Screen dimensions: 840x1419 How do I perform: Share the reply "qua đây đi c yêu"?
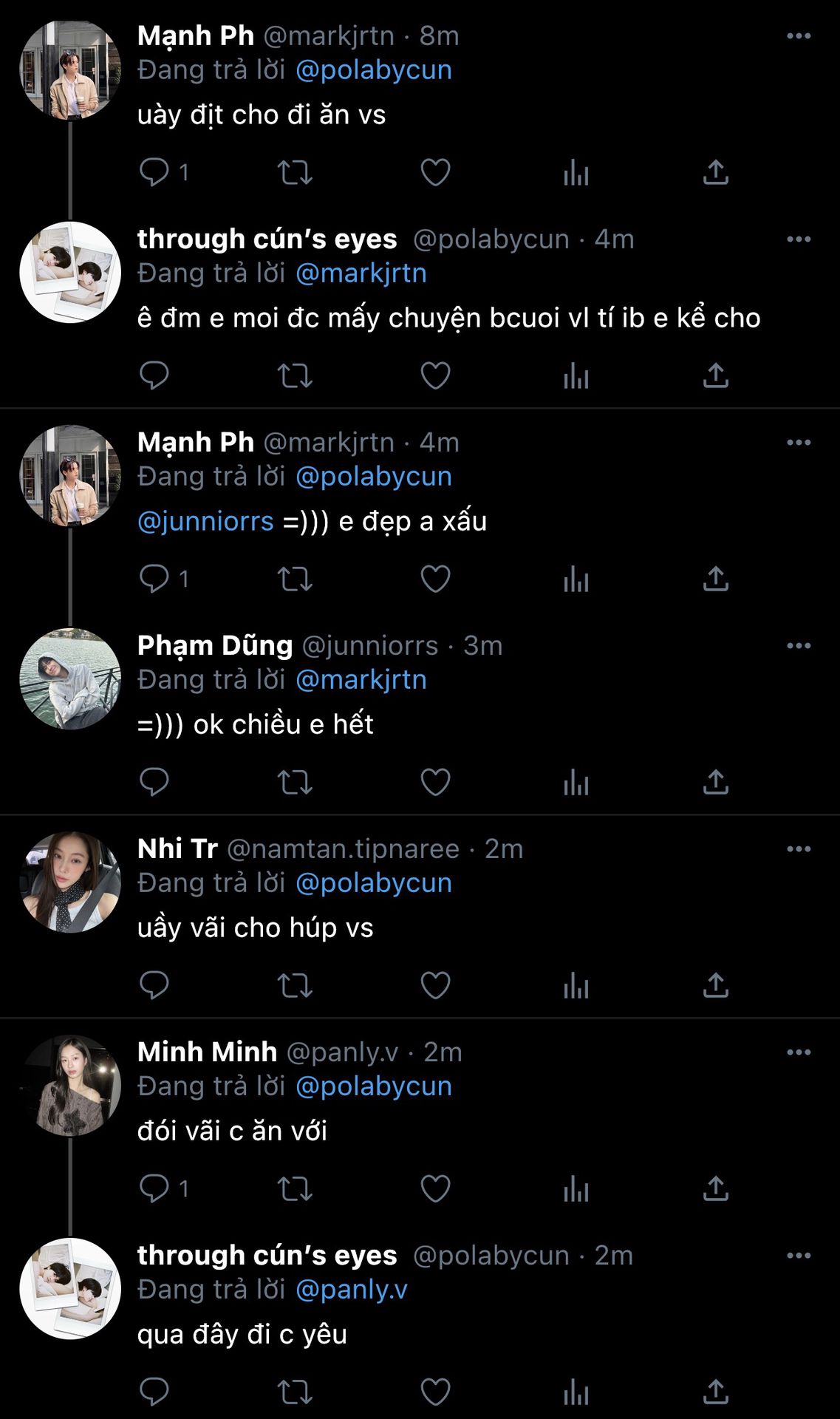pos(715,1392)
